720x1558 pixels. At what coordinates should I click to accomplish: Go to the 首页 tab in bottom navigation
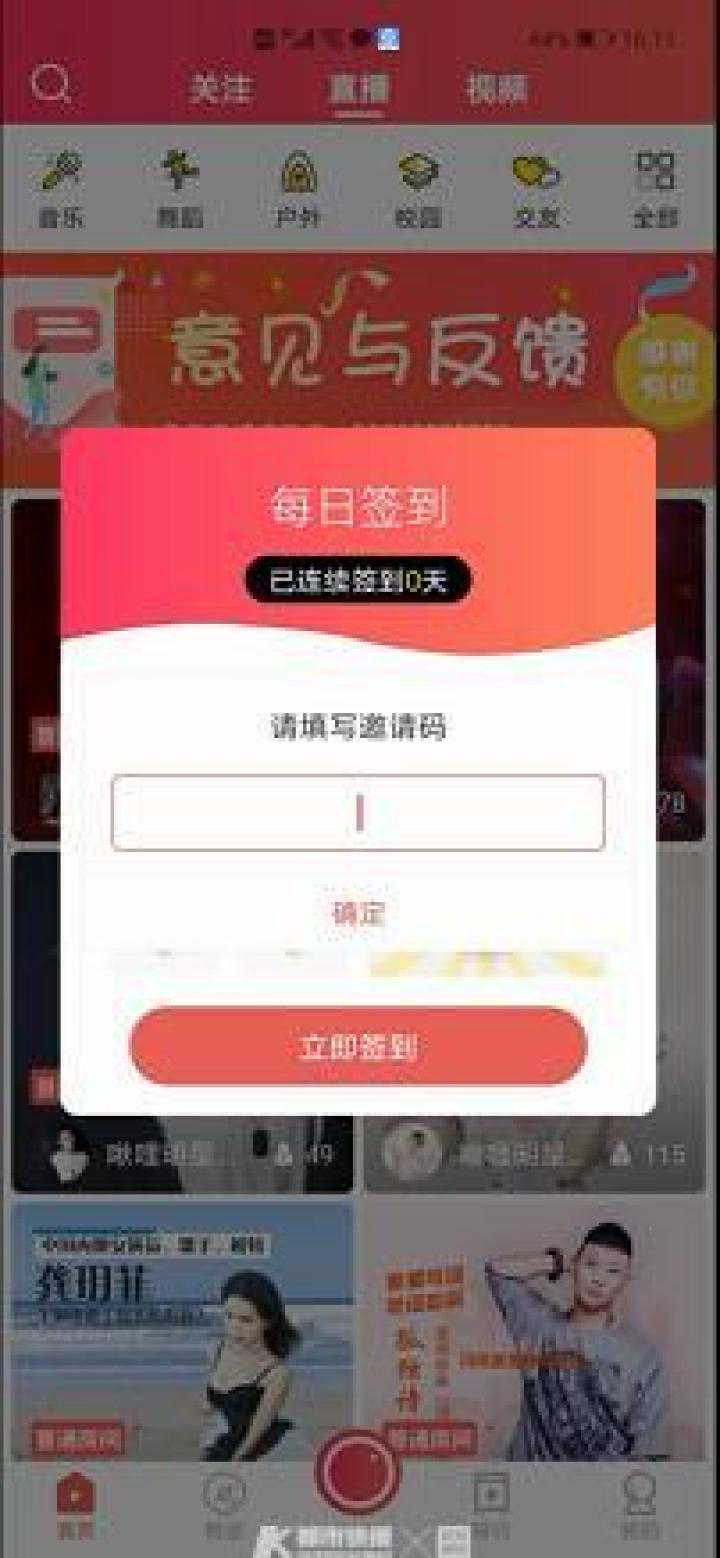[75, 1503]
